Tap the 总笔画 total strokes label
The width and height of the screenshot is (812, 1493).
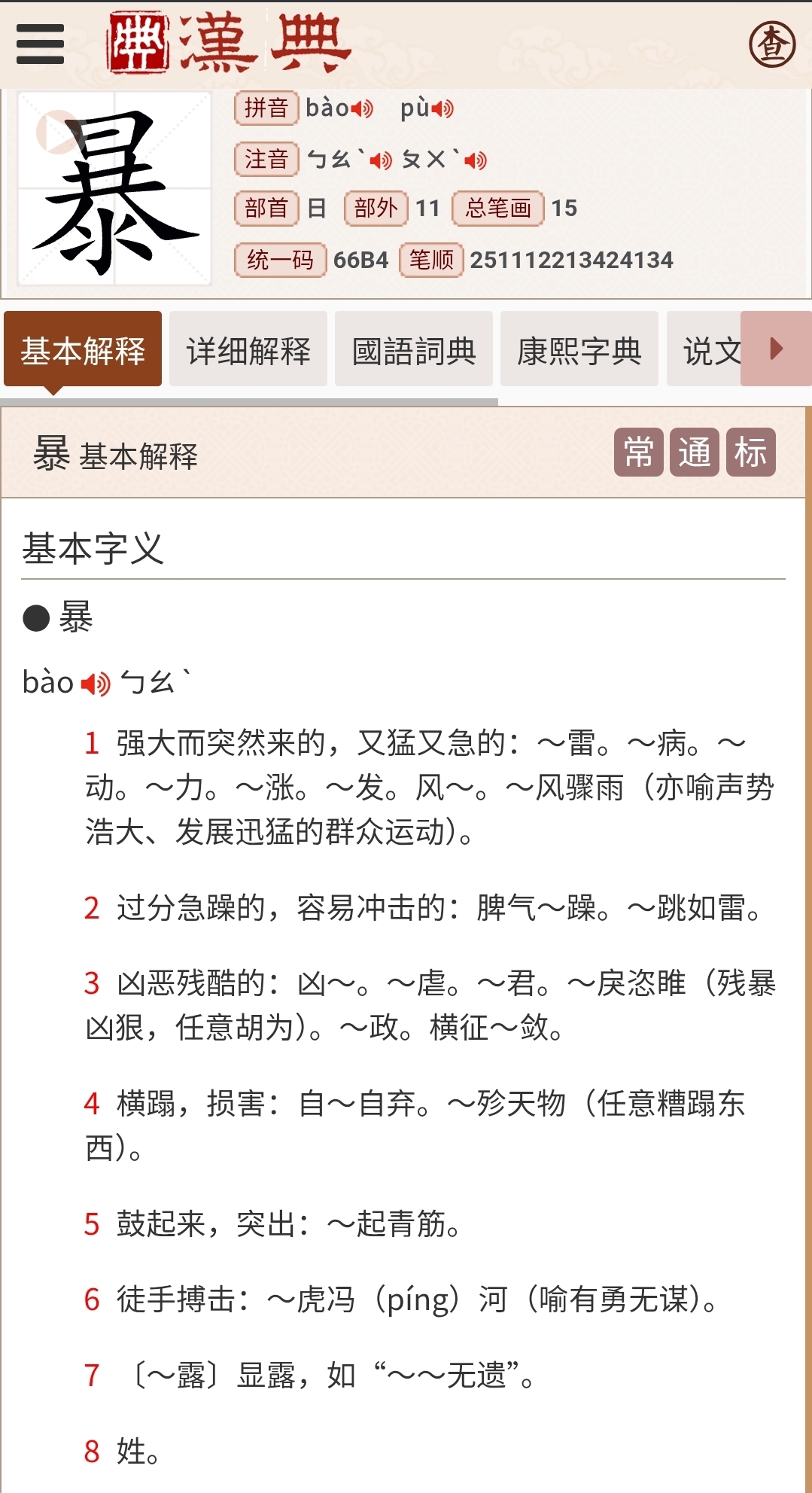[x=497, y=209]
